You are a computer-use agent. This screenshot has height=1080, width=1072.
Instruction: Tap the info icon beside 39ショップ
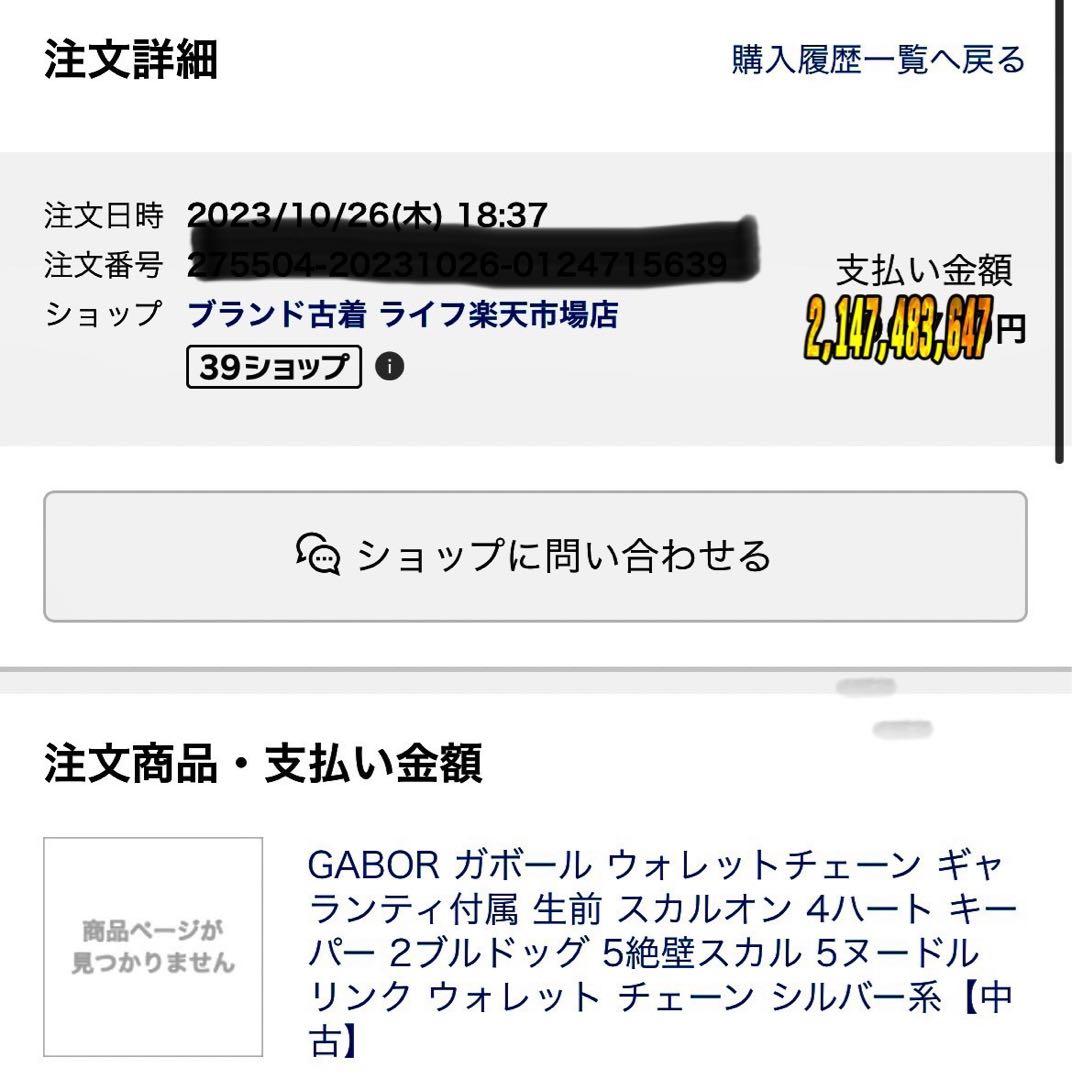[x=390, y=367]
